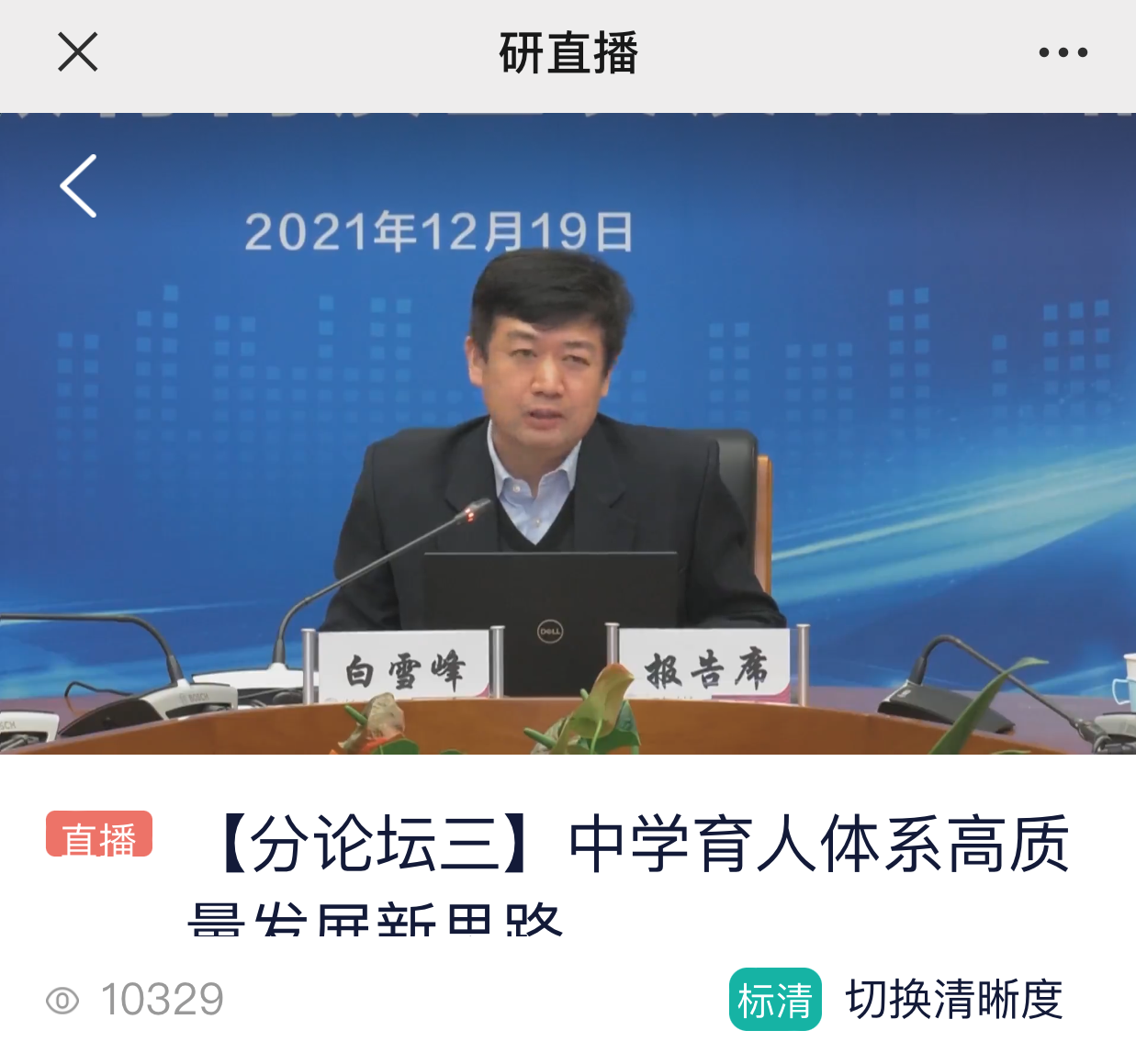This screenshot has width=1136, height=1064.
Task: Go back using the video arrow
Action: [x=79, y=186]
